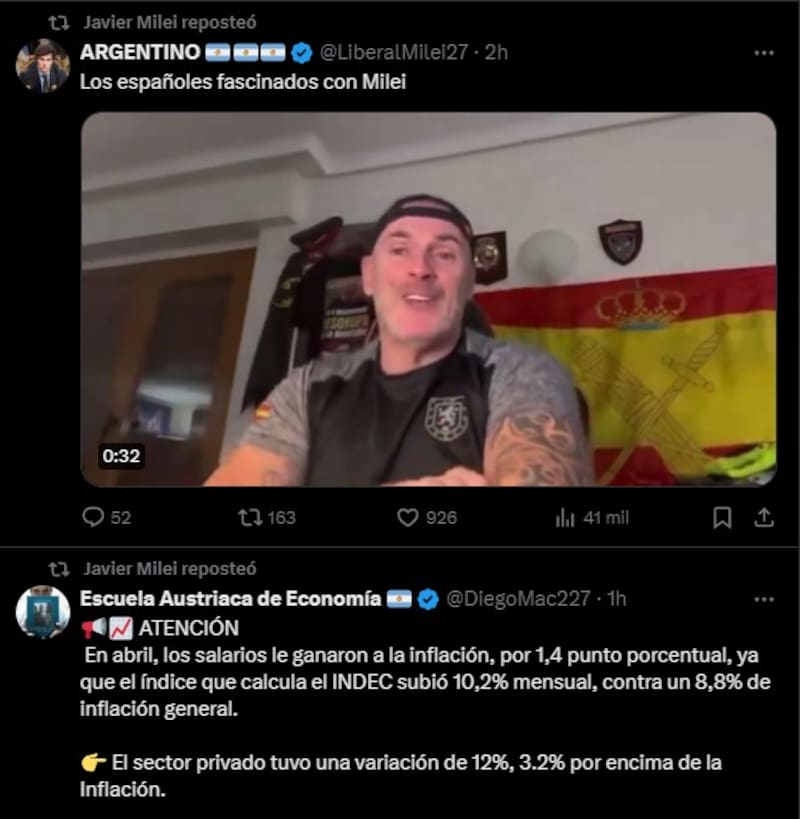Like ARGENTINO's video post

[x=407, y=517]
